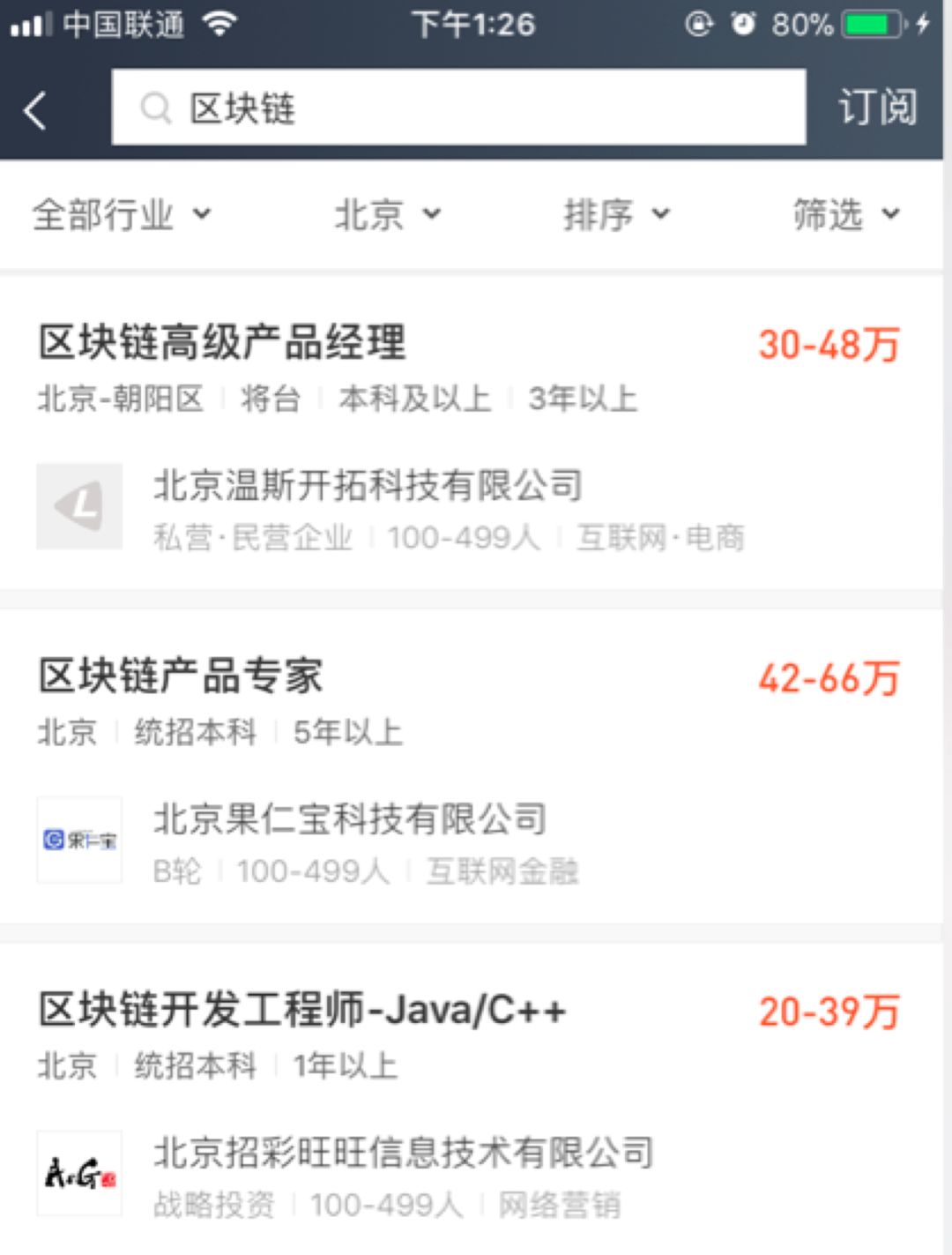Expand the 排序 sort dropdown

click(x=616, y=214)
